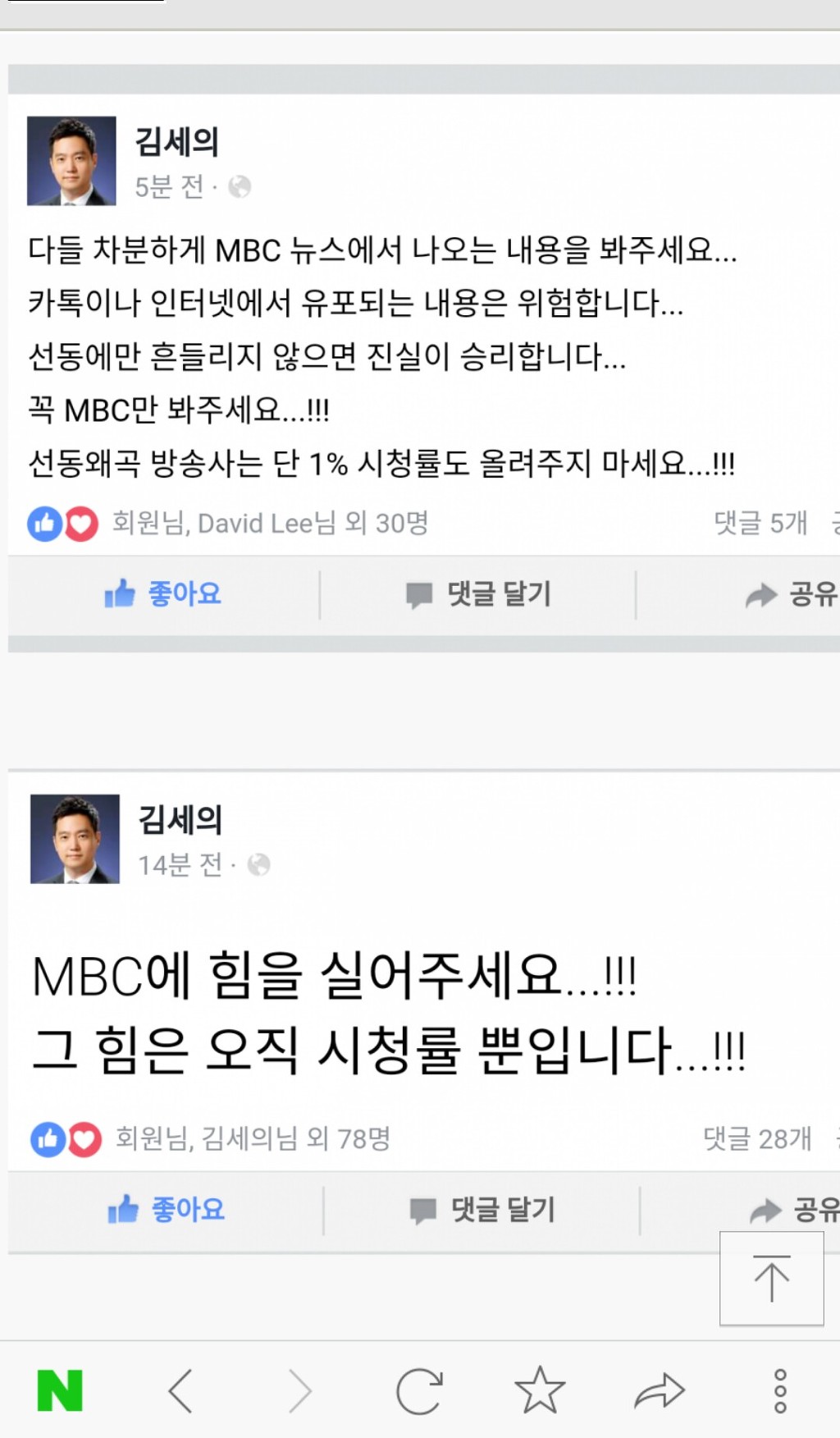Viewport: 840px width, 1438px height.
Task: Share the page from the browser toolbar
Action: point(660,1390)
